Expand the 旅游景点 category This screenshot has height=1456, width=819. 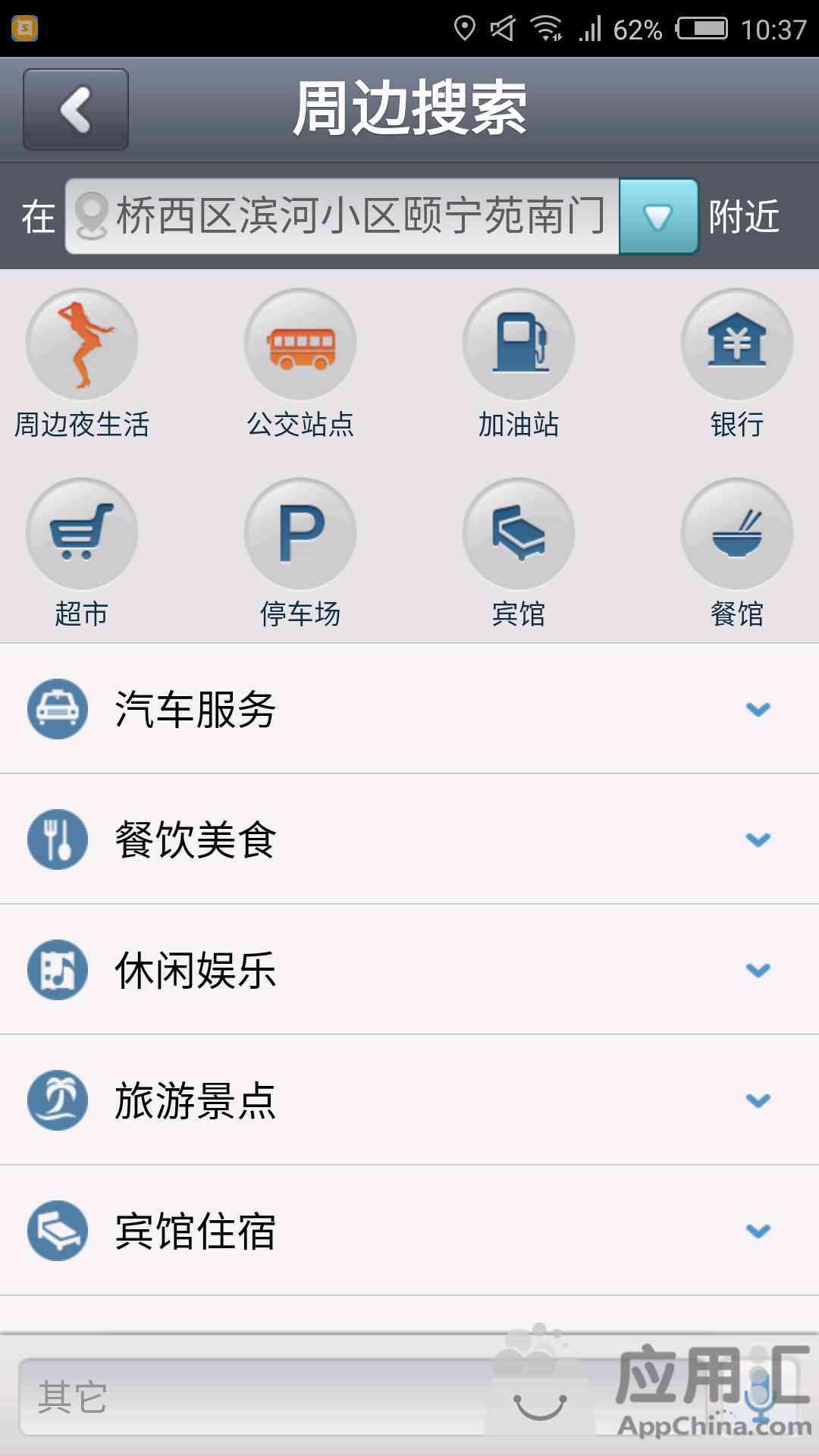(409, 1100)
